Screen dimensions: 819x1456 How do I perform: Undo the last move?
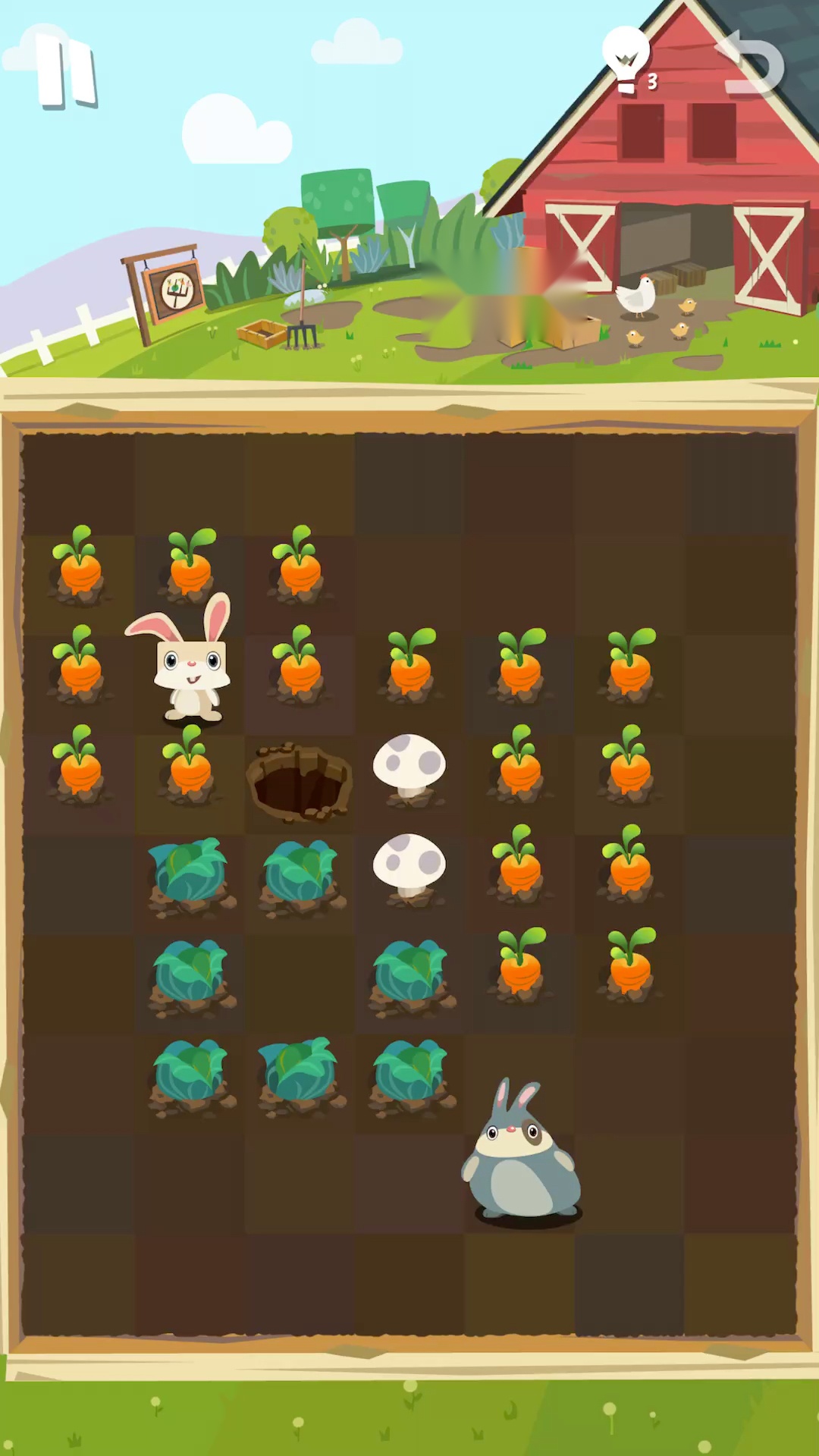[752, 64]
